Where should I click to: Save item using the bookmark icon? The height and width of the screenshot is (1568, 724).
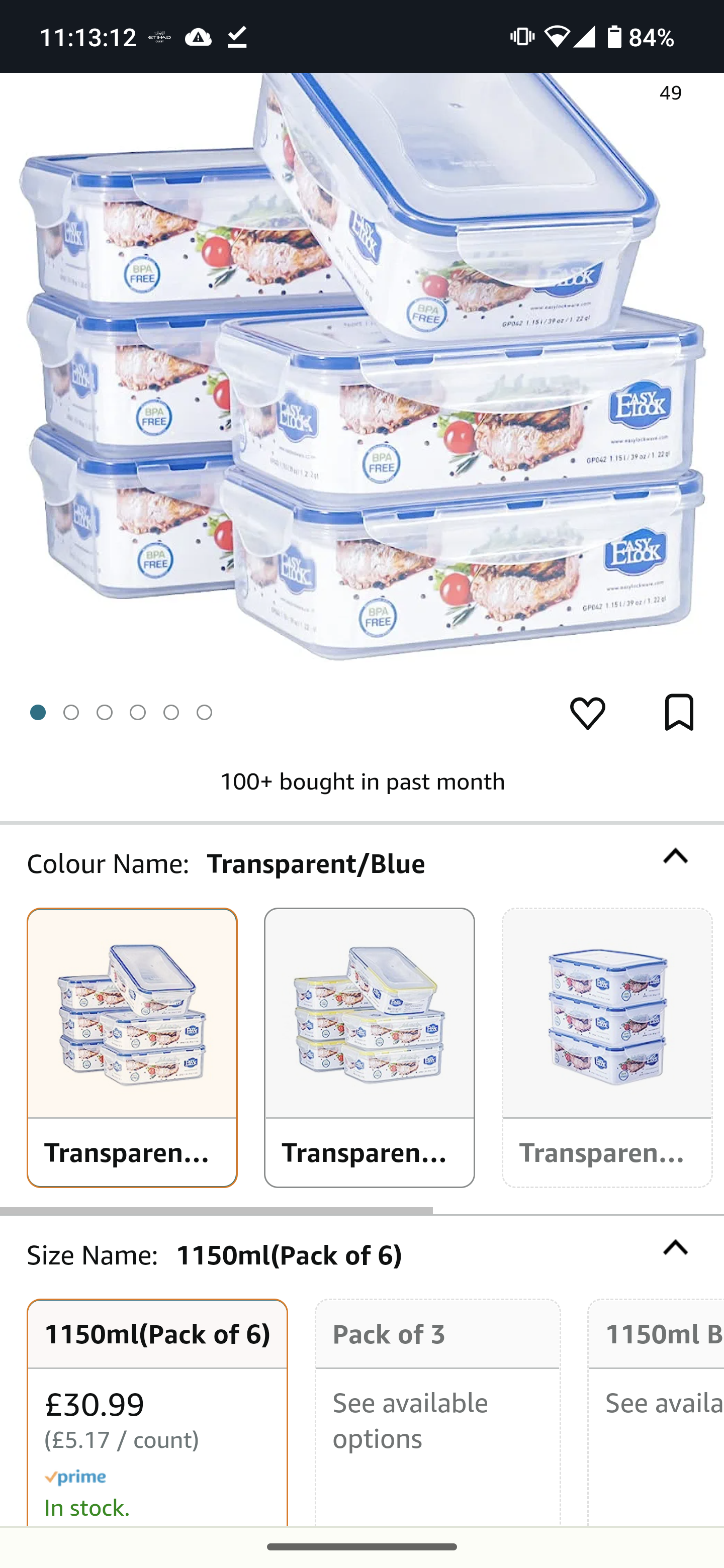pyautogui.click(x=678, y=712)
